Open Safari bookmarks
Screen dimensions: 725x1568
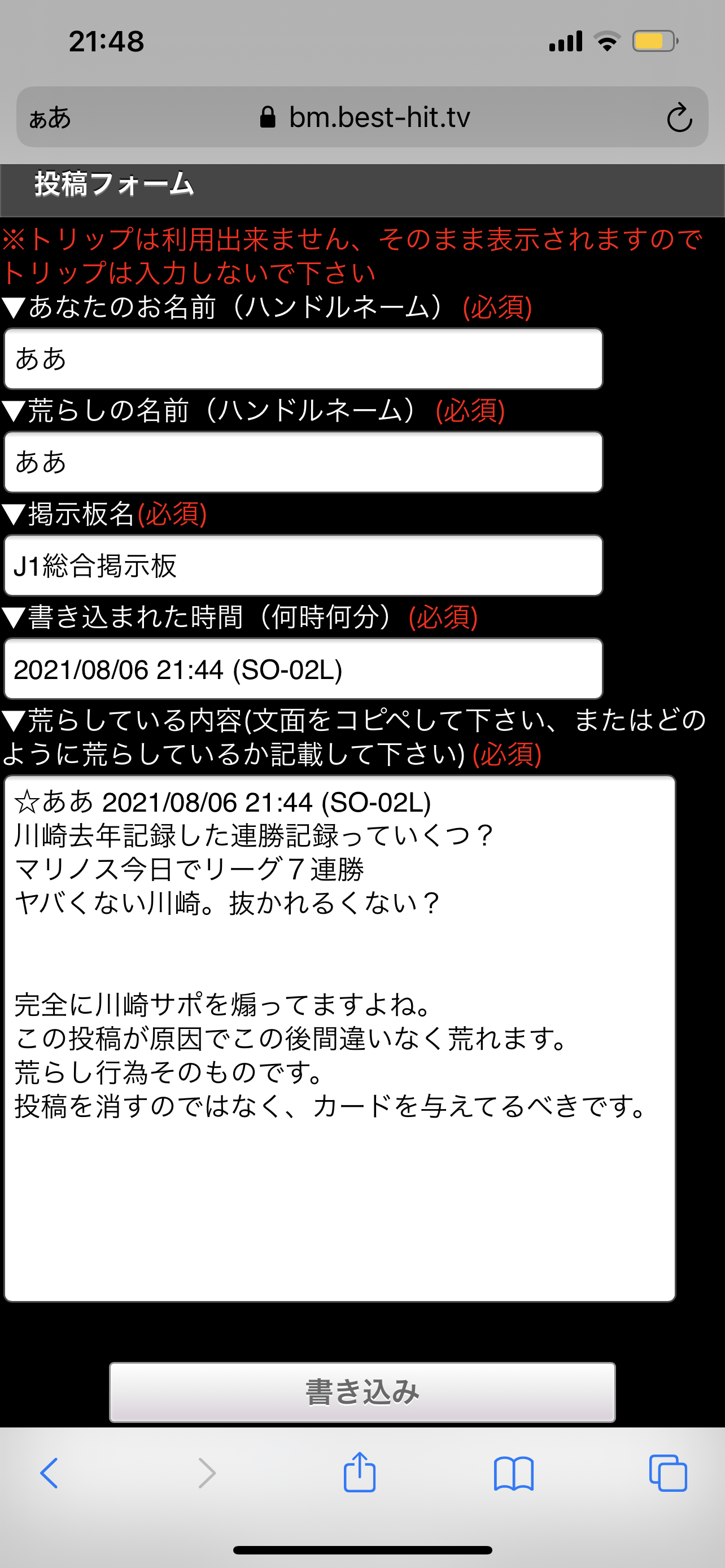(x=514, y=1474)
